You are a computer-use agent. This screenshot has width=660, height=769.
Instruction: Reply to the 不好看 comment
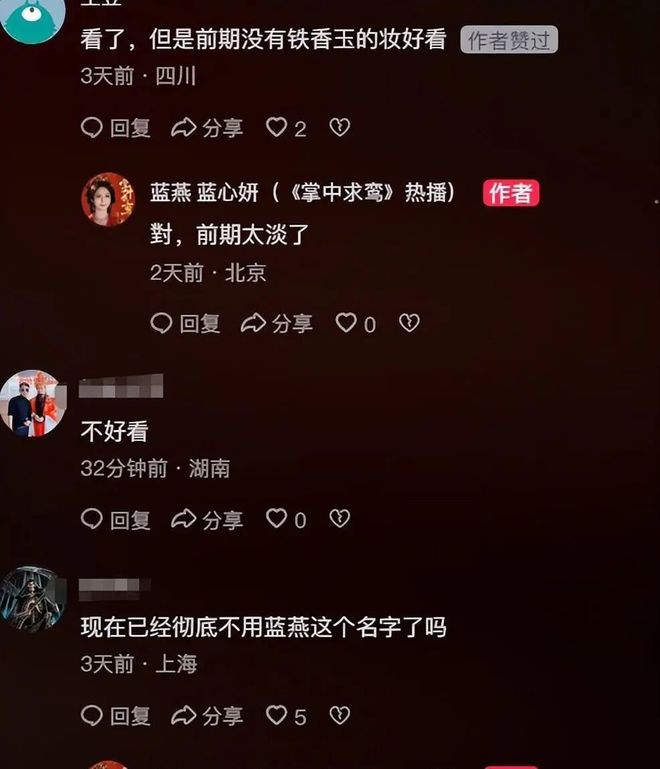coord(115,520)
